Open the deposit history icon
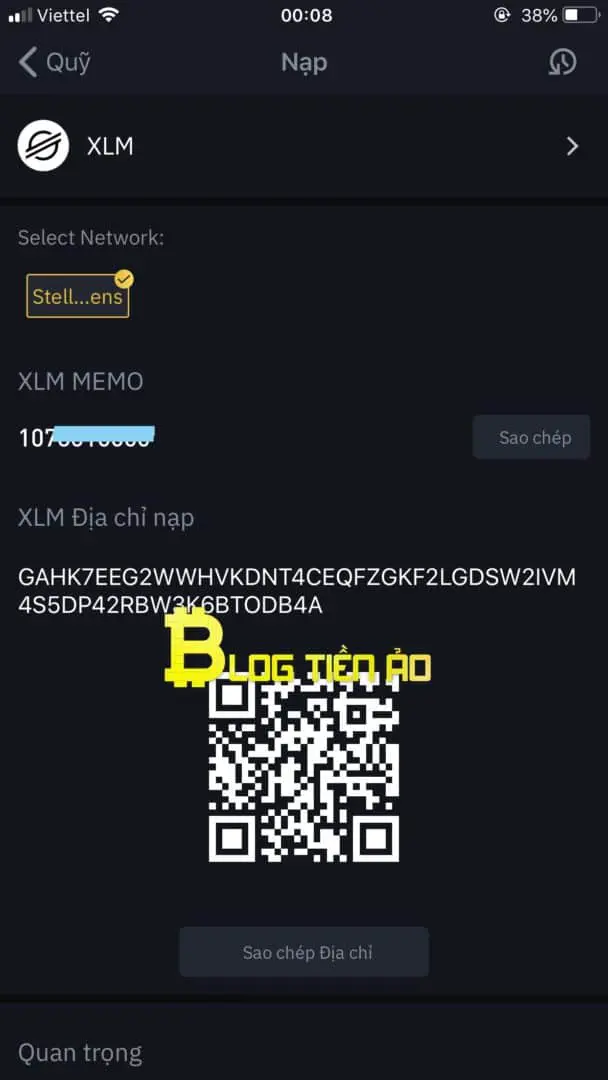Screen dimensions: 608x1080 [x=562, y=63]
